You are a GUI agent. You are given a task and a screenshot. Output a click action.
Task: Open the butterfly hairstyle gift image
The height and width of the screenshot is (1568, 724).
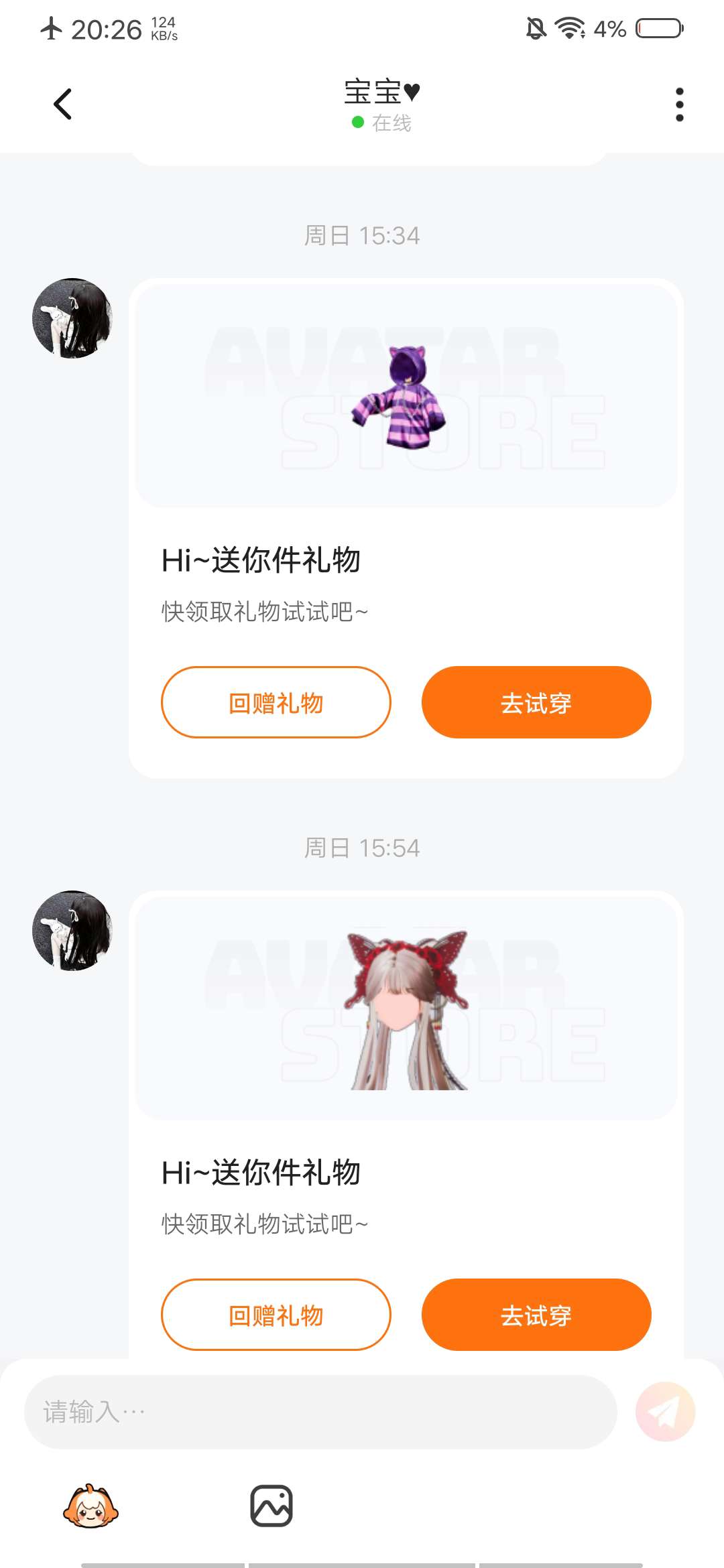coord(406,1008)
